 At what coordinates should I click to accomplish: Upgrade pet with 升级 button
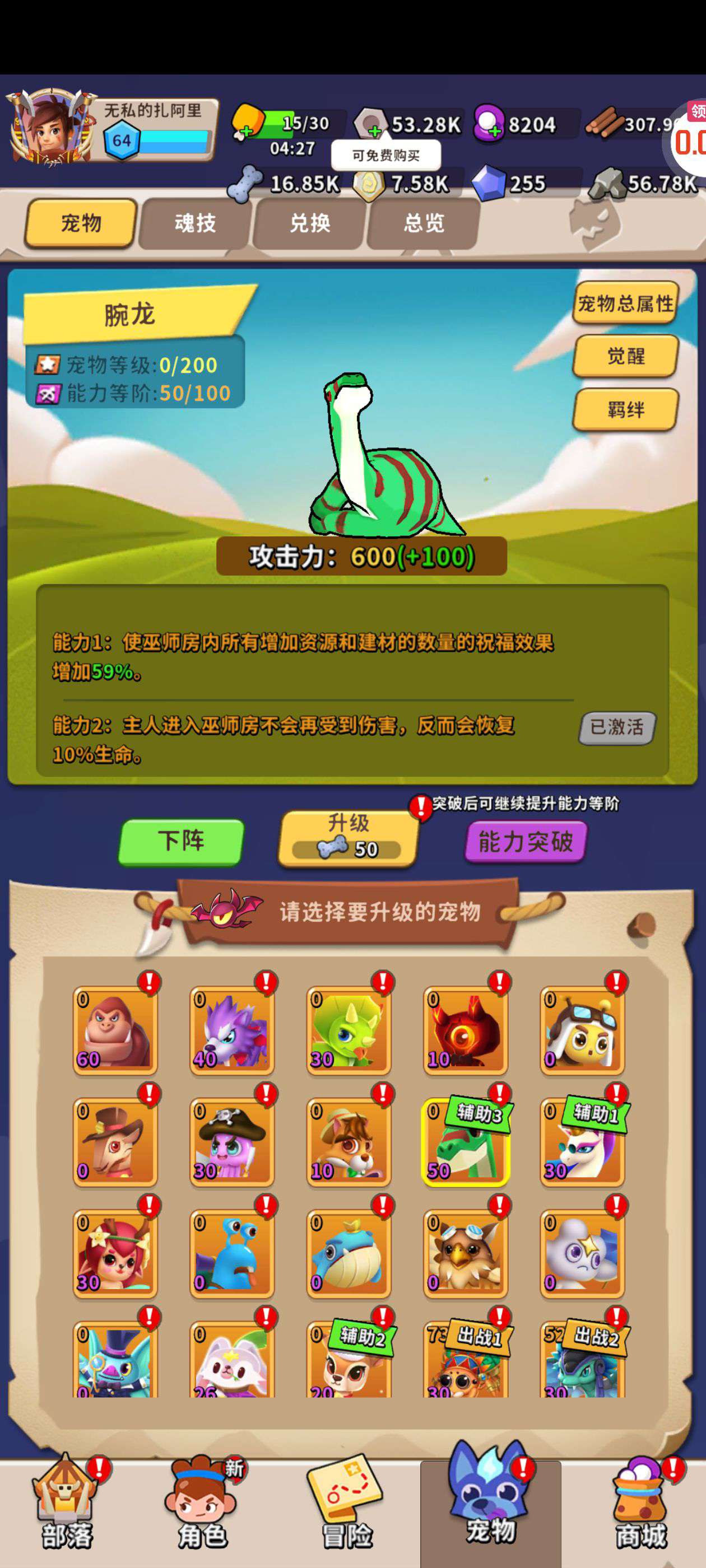click(x=348, y=838)
